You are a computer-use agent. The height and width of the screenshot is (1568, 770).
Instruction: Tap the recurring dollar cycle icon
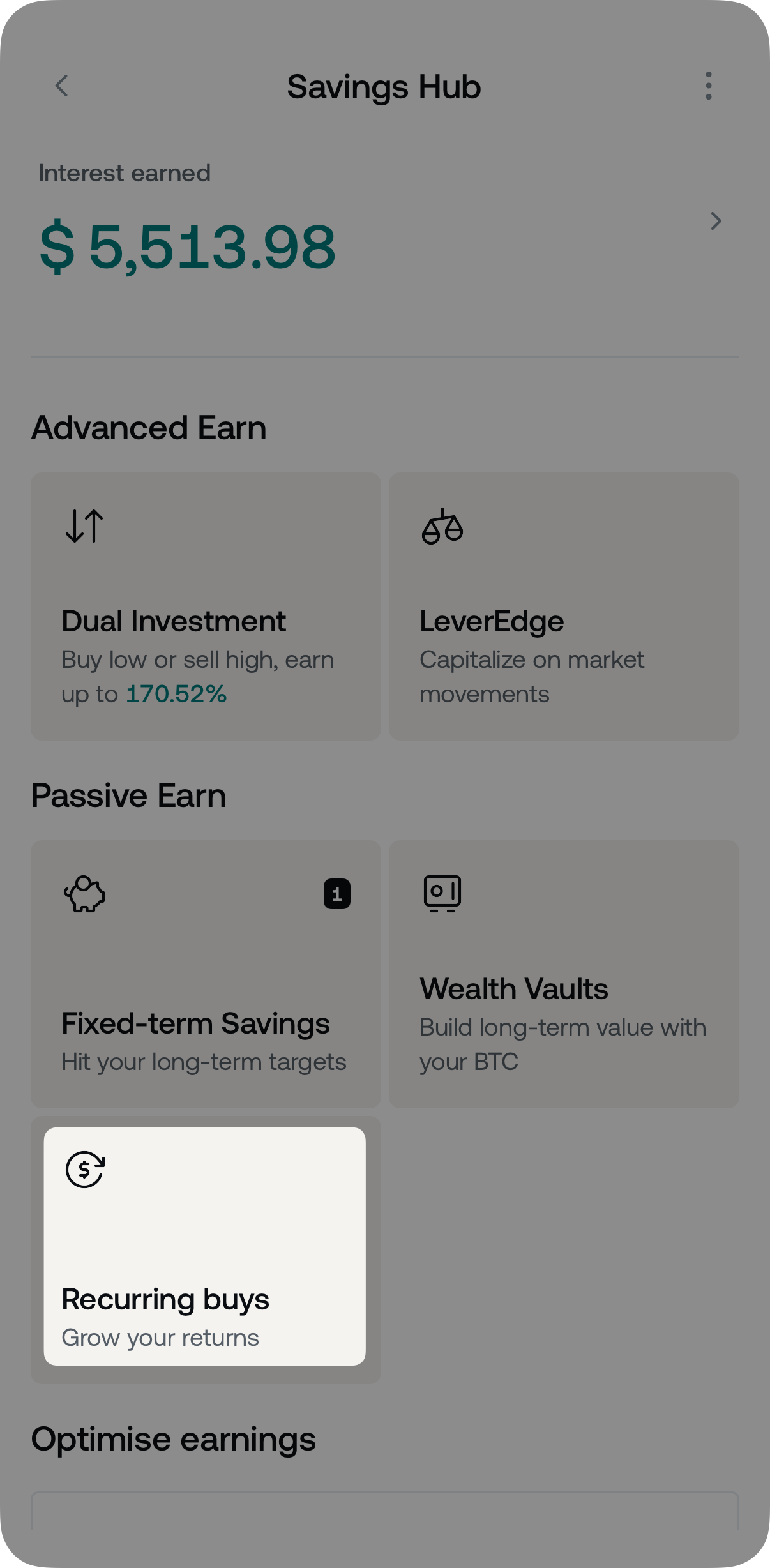coord(85,1170)
